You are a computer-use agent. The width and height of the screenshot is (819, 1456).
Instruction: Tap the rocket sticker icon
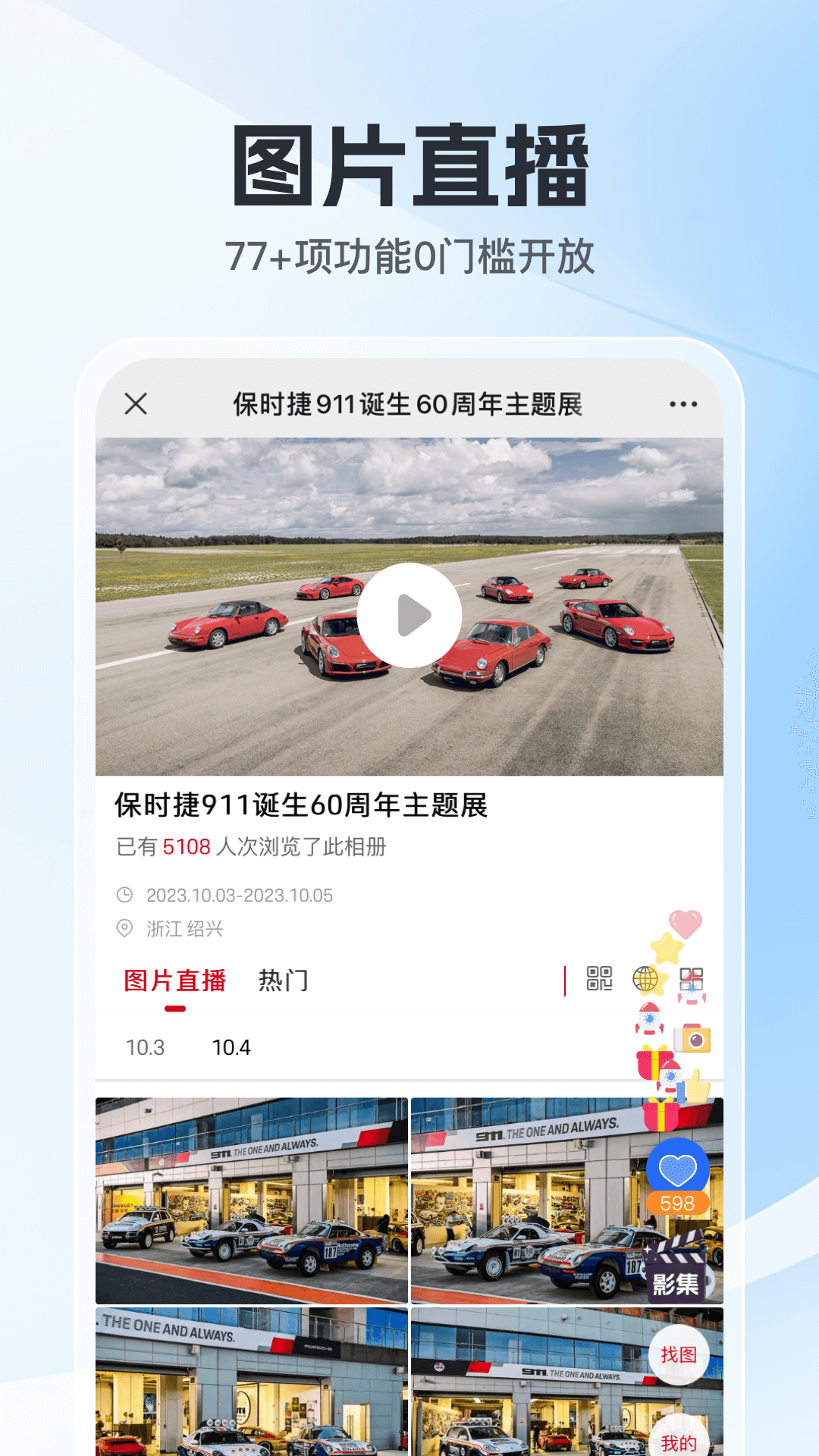click(x=648, y=1017)
